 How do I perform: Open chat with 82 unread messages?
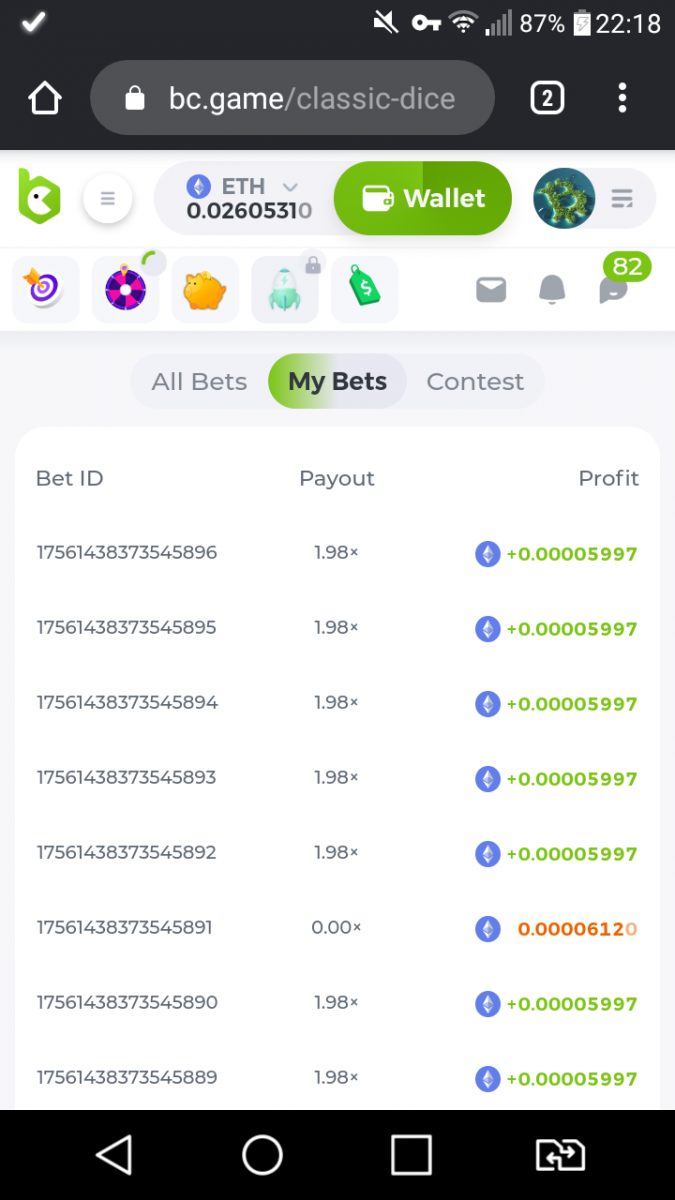tap(614, 289)
